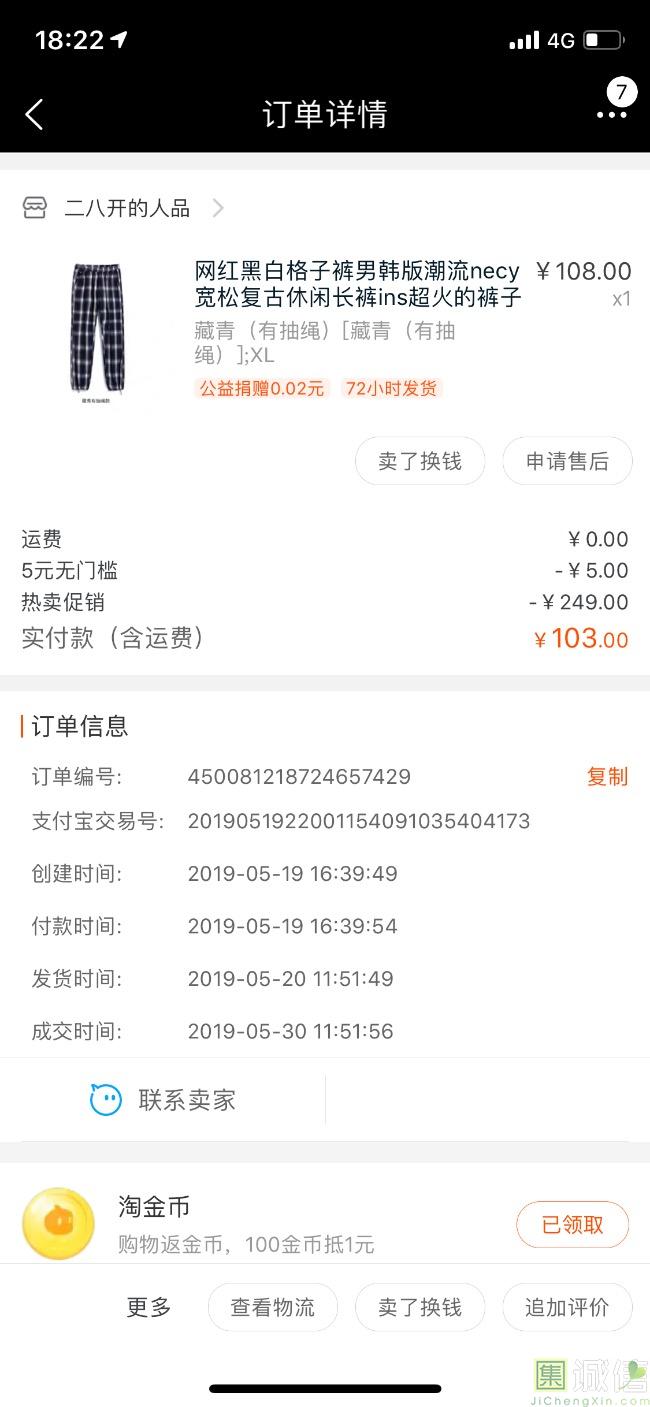The width and height of the screenshot is (650, 1407).
Task: Copy the order number with 复制
Action: click(606, 777)
